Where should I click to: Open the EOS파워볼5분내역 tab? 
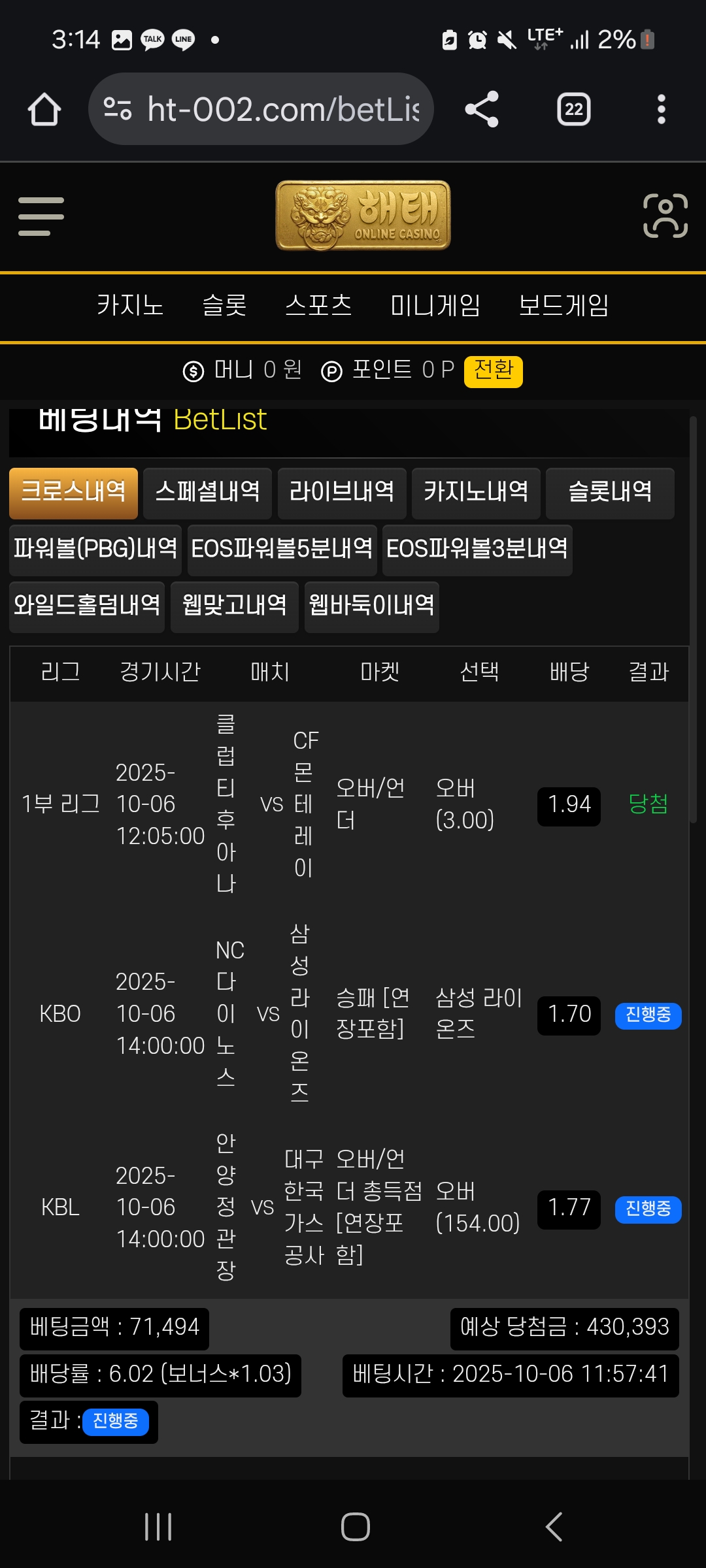click(x=282, y=549)
